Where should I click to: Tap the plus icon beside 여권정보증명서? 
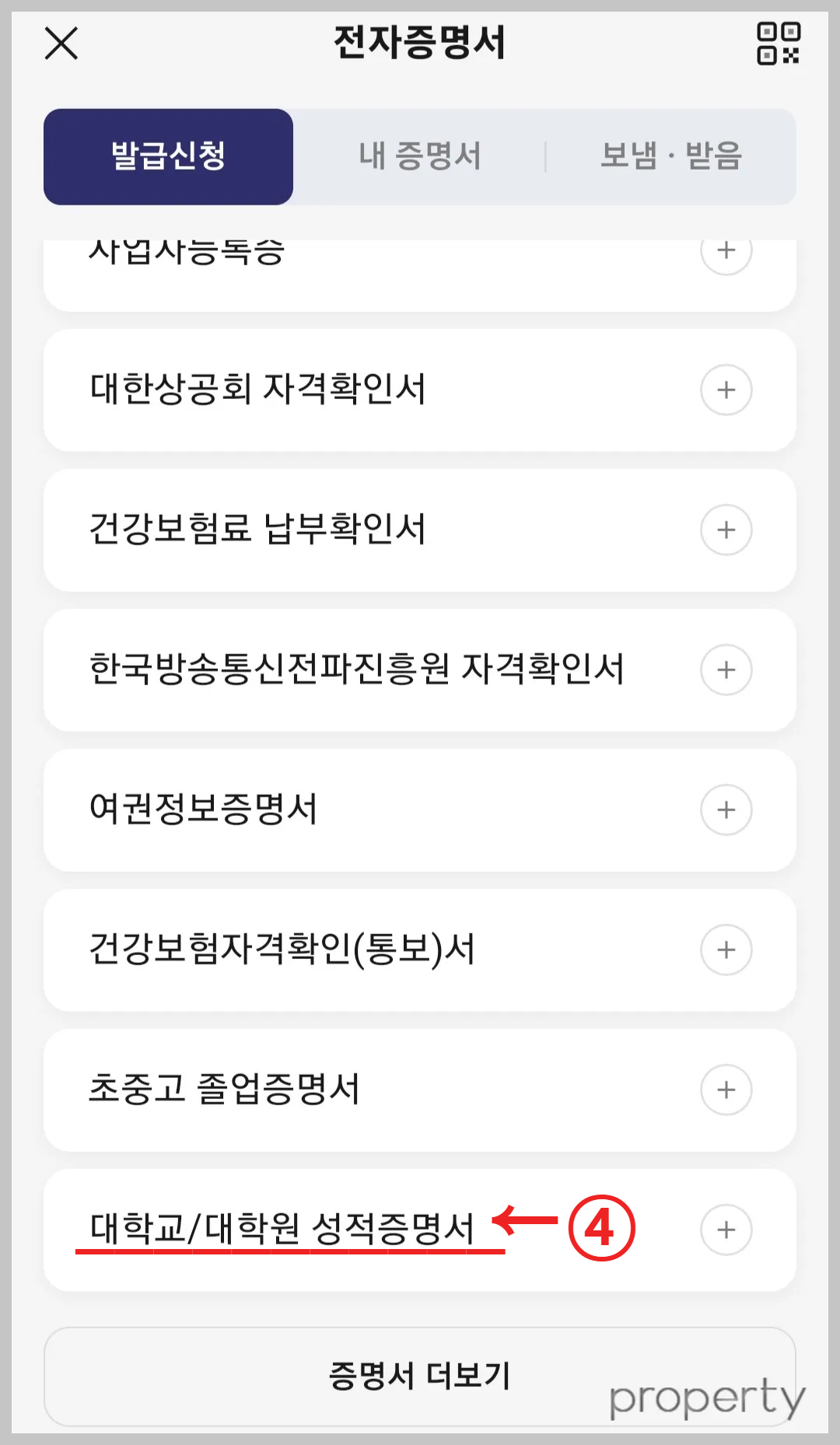726,810
